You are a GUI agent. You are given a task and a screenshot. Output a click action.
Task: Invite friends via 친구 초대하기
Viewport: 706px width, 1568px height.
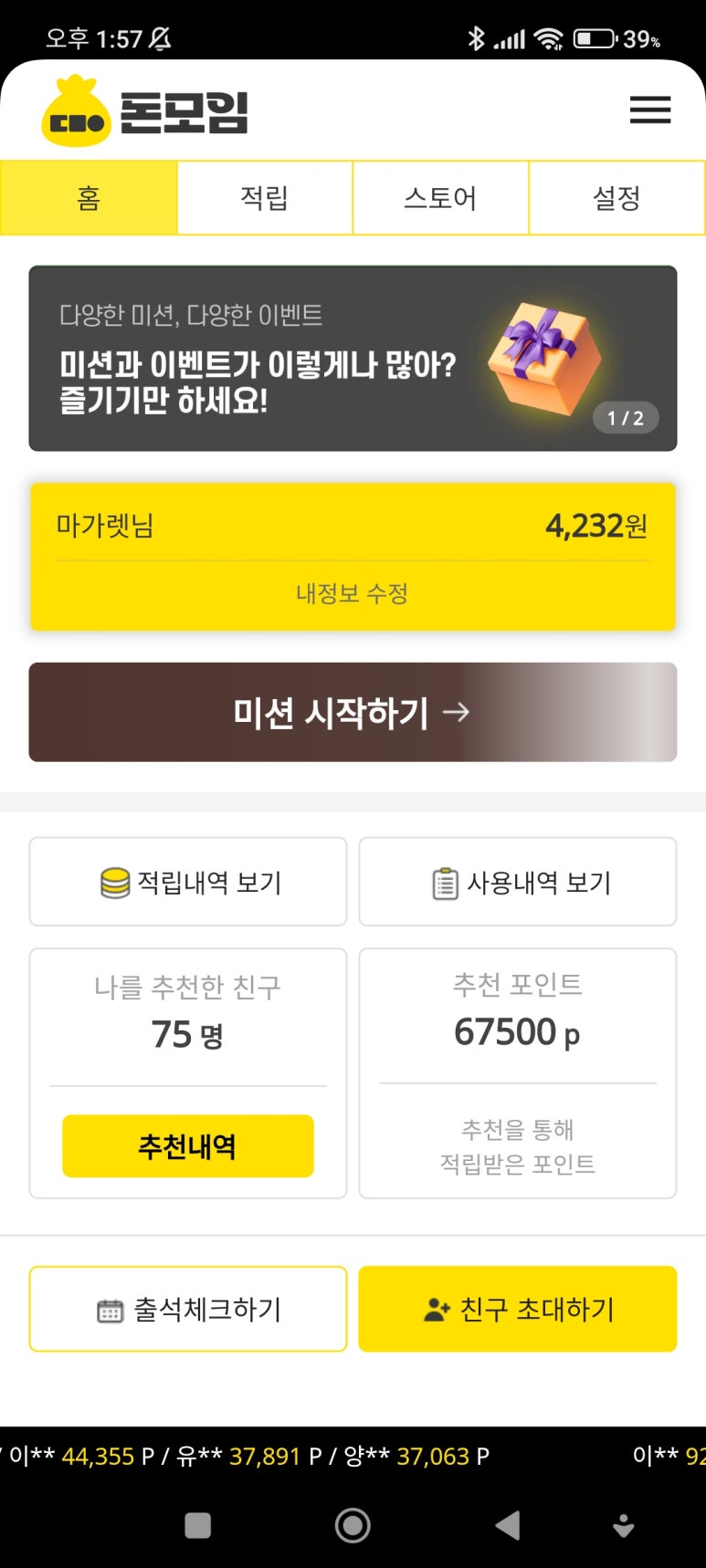(518, 1309)
